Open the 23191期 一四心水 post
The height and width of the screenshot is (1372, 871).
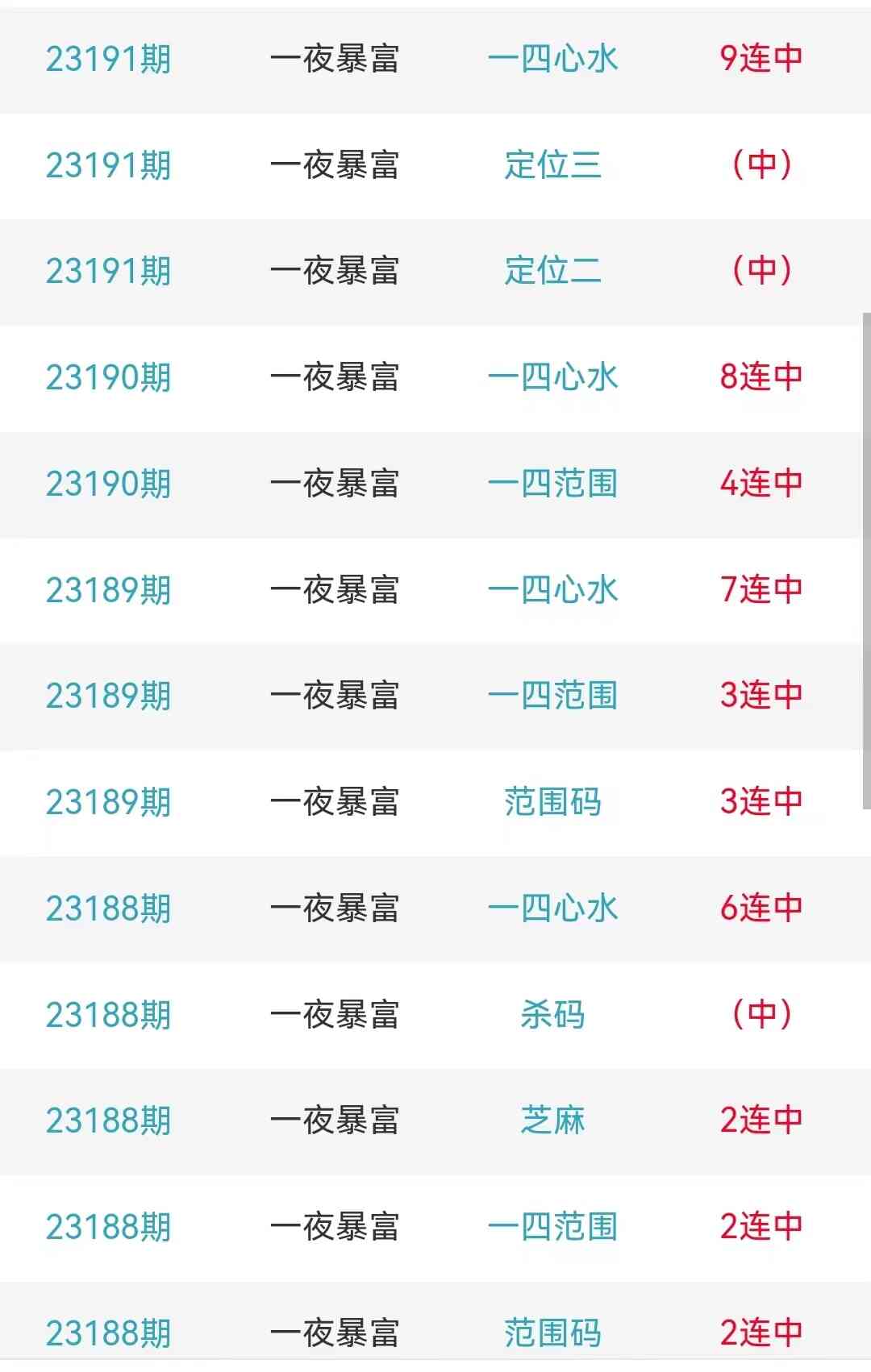pyautogui.click(x=552, y=59)
